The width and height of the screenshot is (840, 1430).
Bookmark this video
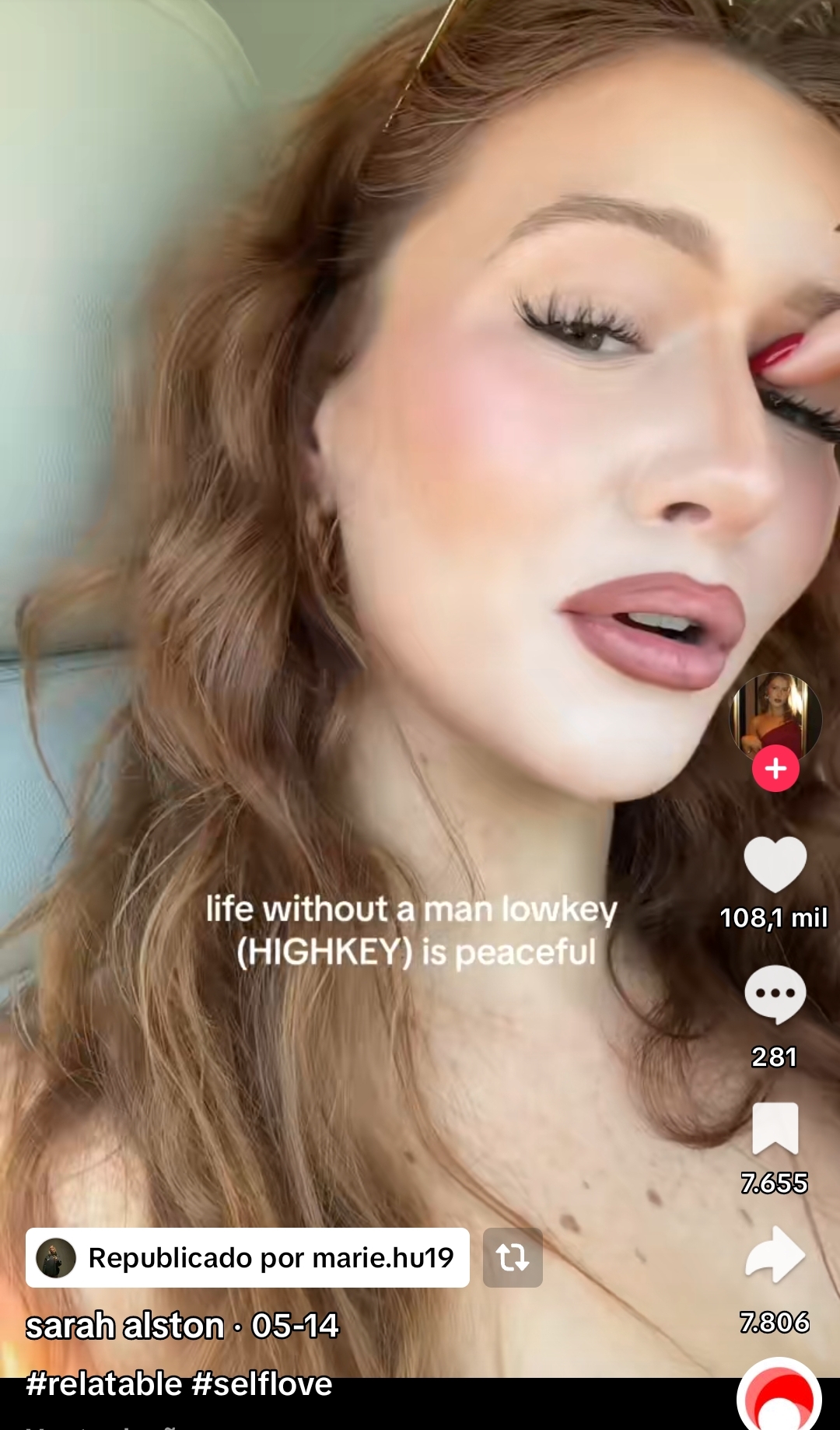click(775, 1128)
